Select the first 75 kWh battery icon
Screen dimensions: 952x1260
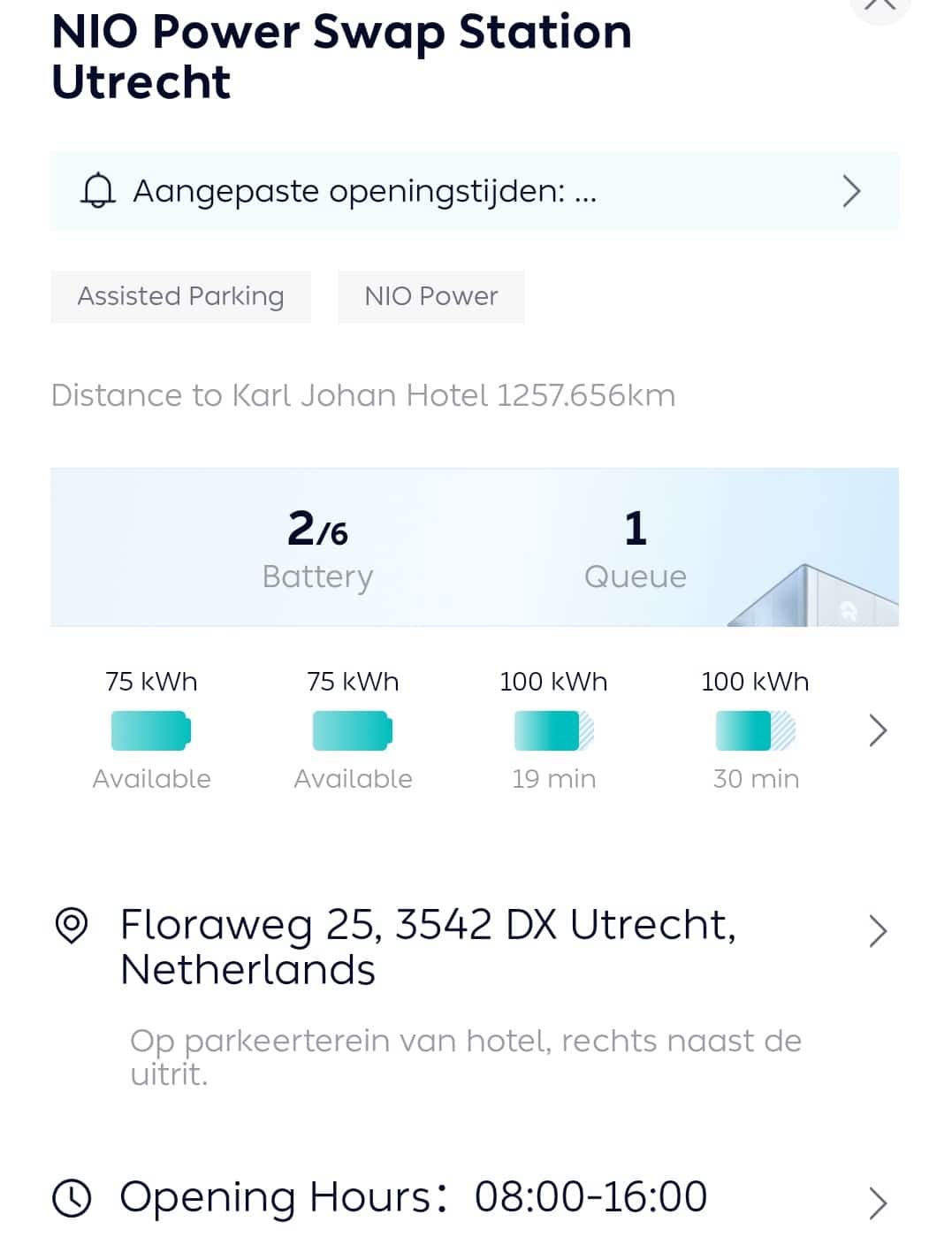click(x=151, y=729)
